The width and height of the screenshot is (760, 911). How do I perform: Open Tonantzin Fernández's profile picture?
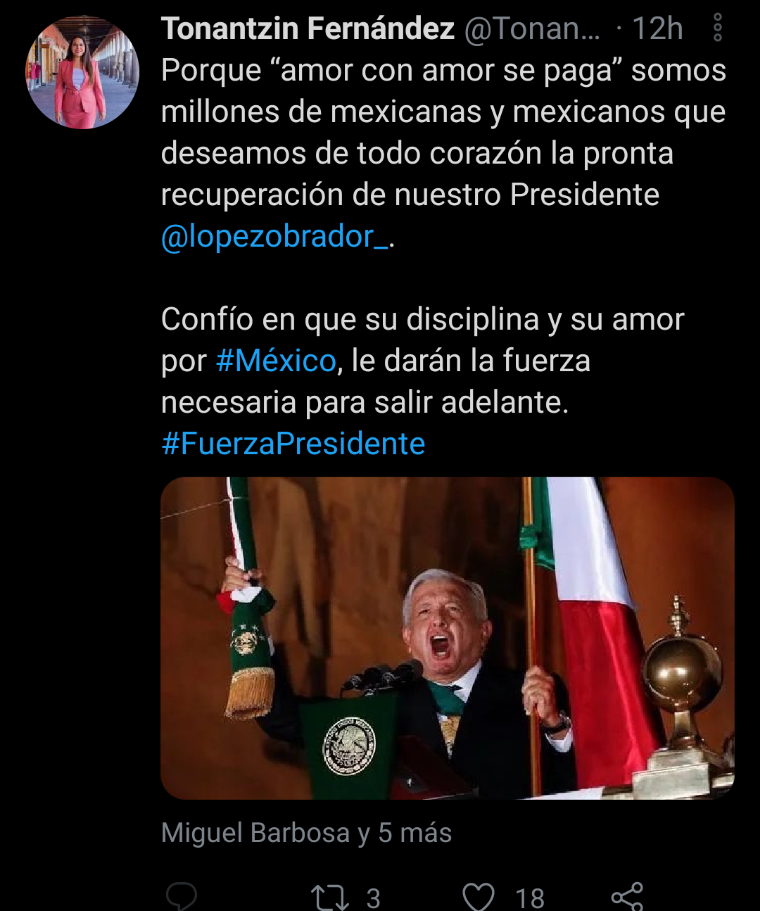click(80, 72)
